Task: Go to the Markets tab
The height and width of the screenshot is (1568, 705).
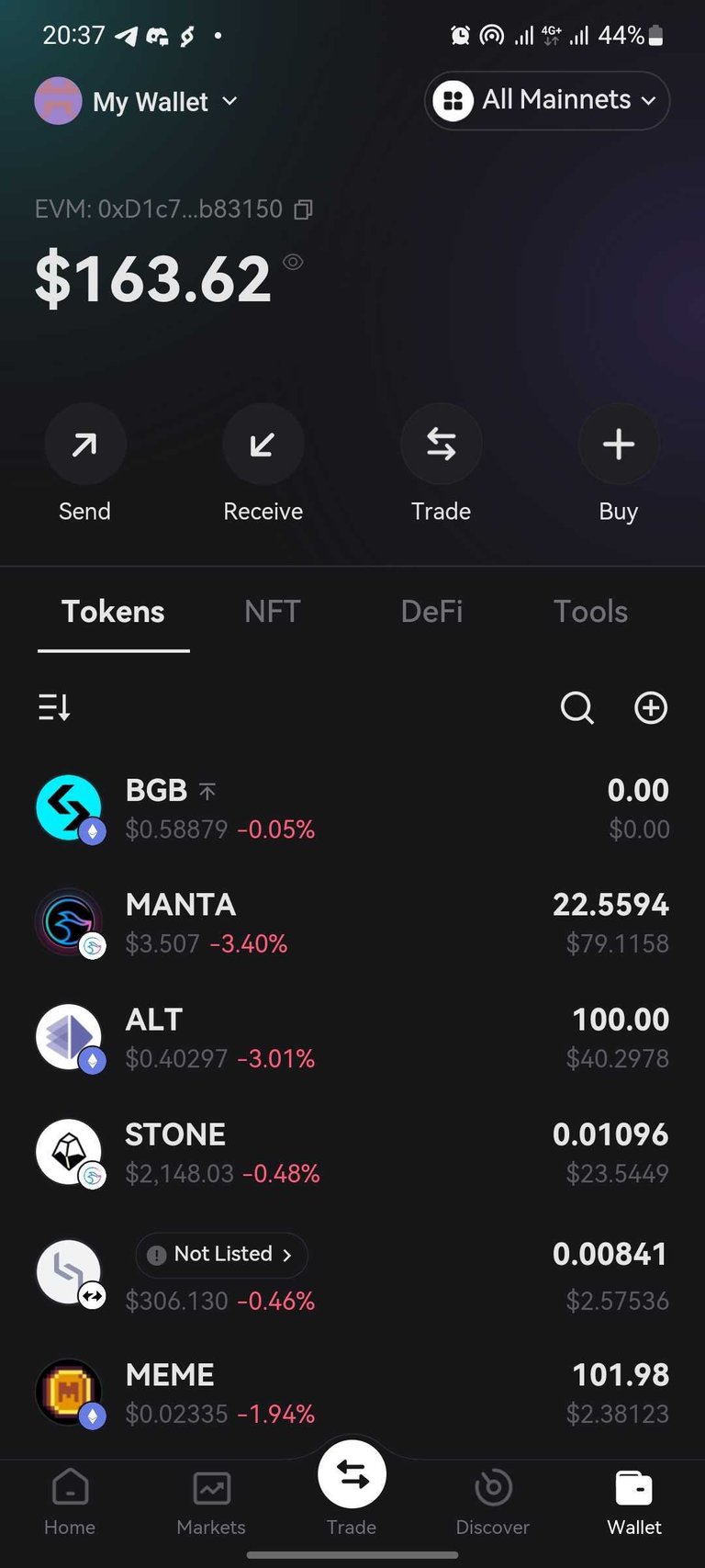Action: pos(211,1504)
